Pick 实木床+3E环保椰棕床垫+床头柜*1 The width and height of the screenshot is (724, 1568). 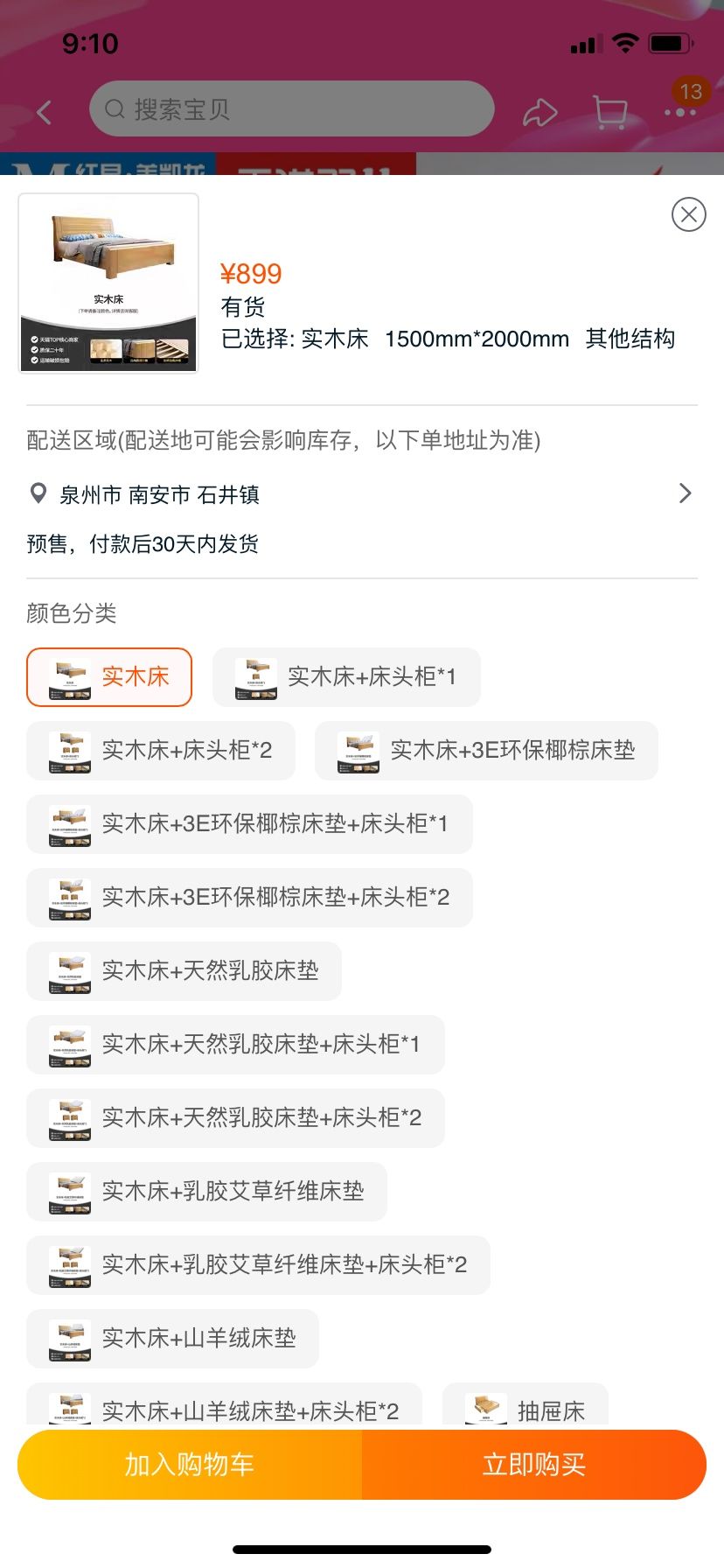(249, 823)
